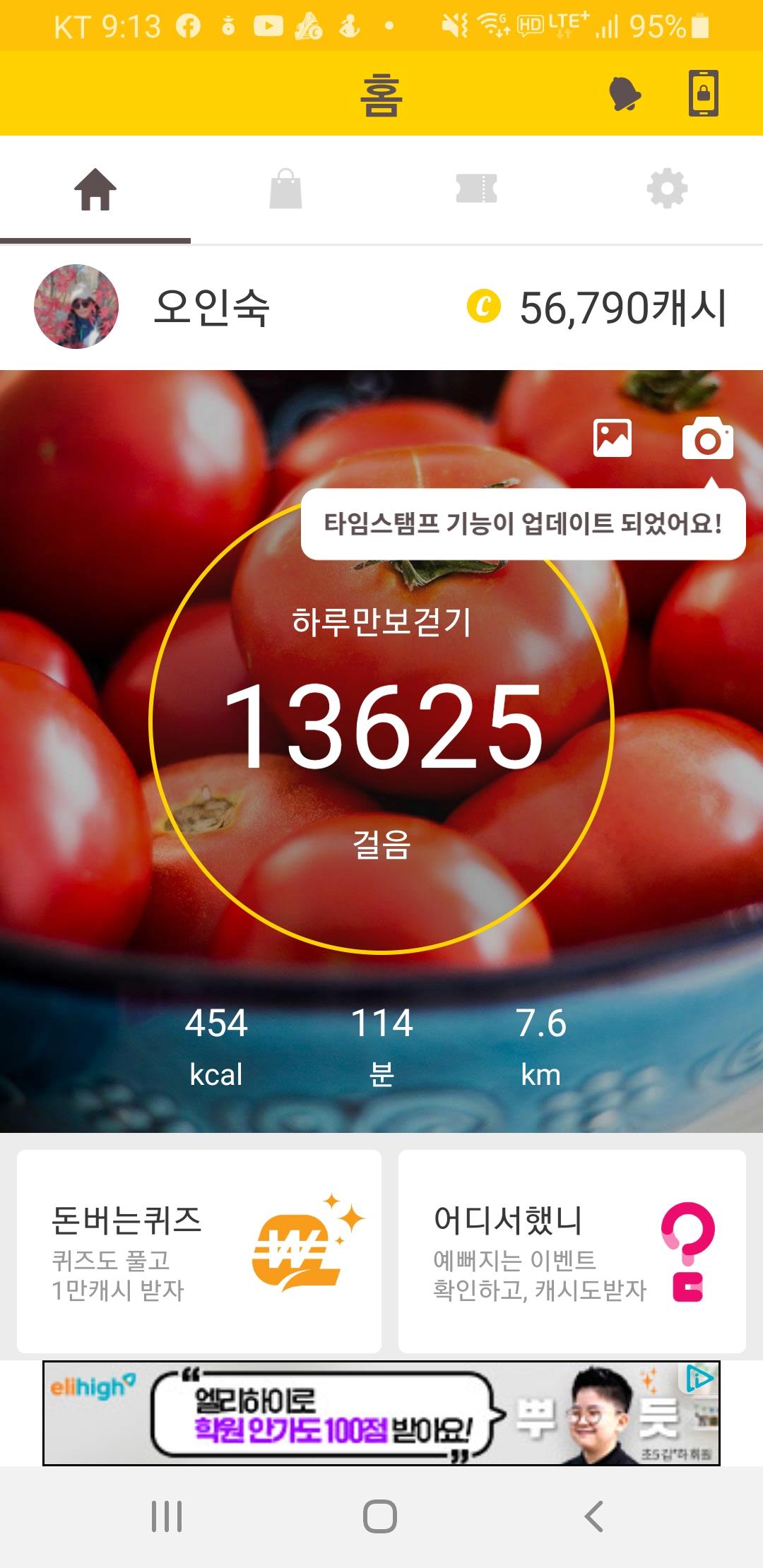Open the lock screen phone icon
763x1568 pixels.
[x=704, y=93]
